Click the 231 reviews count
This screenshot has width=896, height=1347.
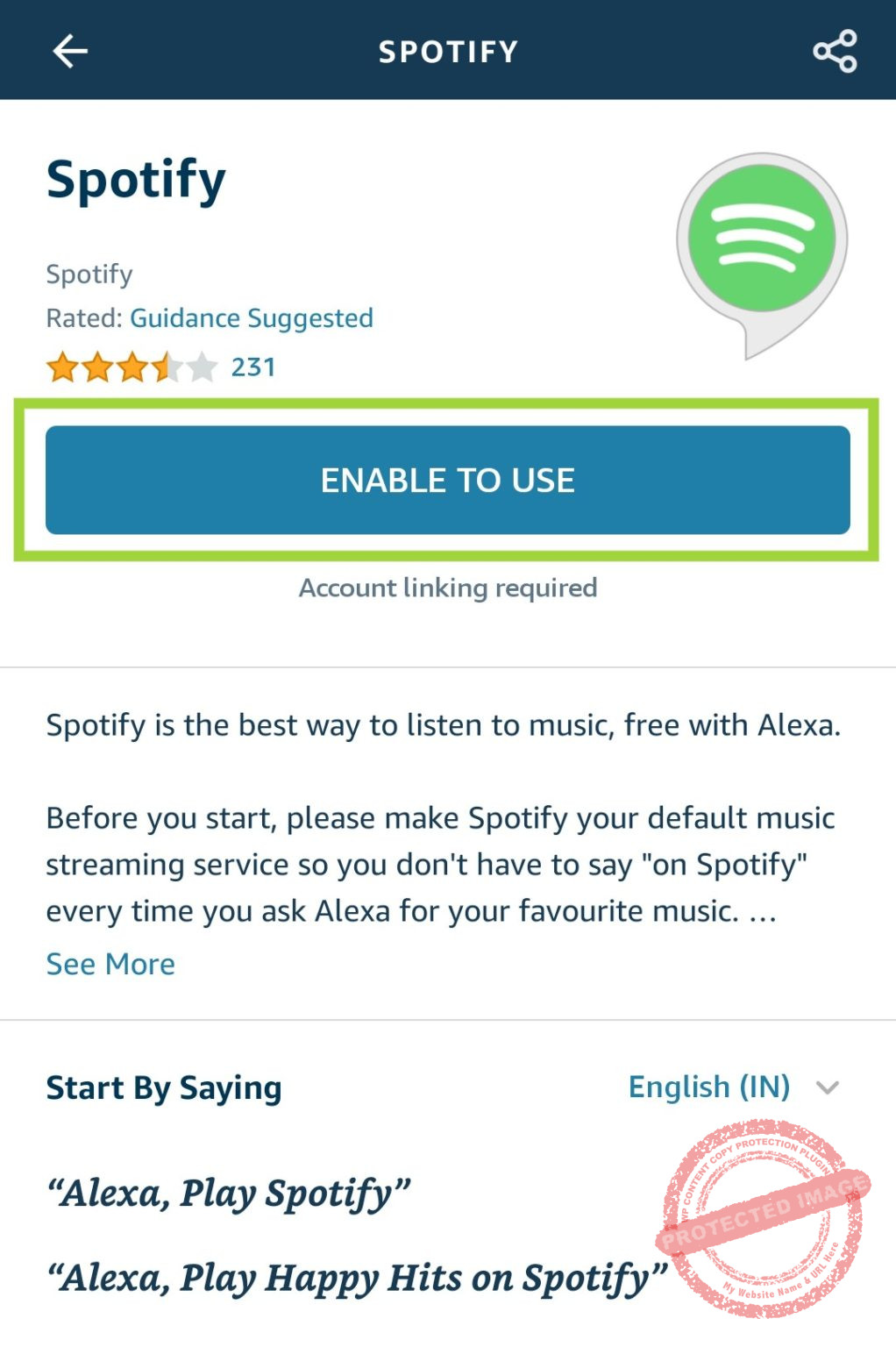pos(252,366)
